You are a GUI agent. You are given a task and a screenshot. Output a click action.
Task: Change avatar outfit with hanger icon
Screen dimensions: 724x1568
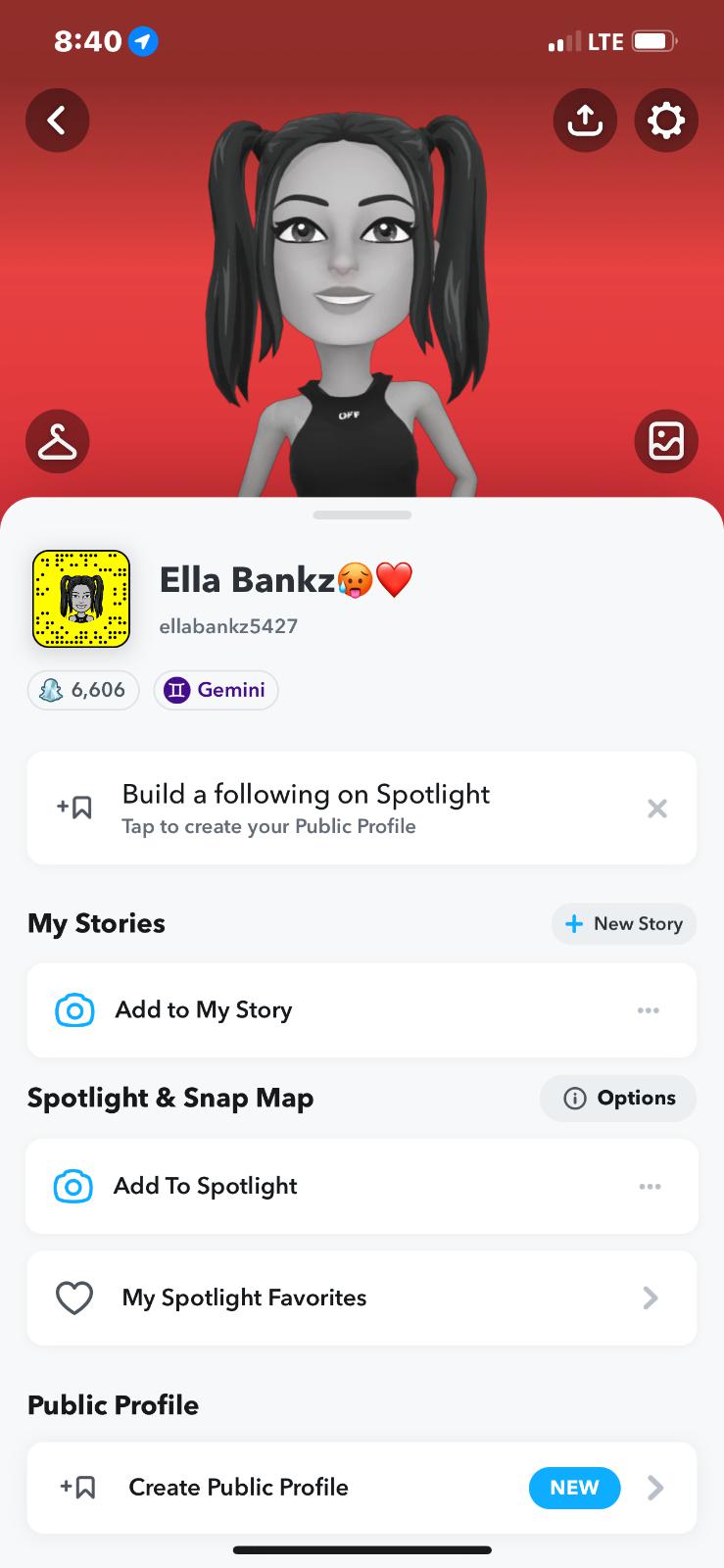pyautogui.click(x=57, y=442)
